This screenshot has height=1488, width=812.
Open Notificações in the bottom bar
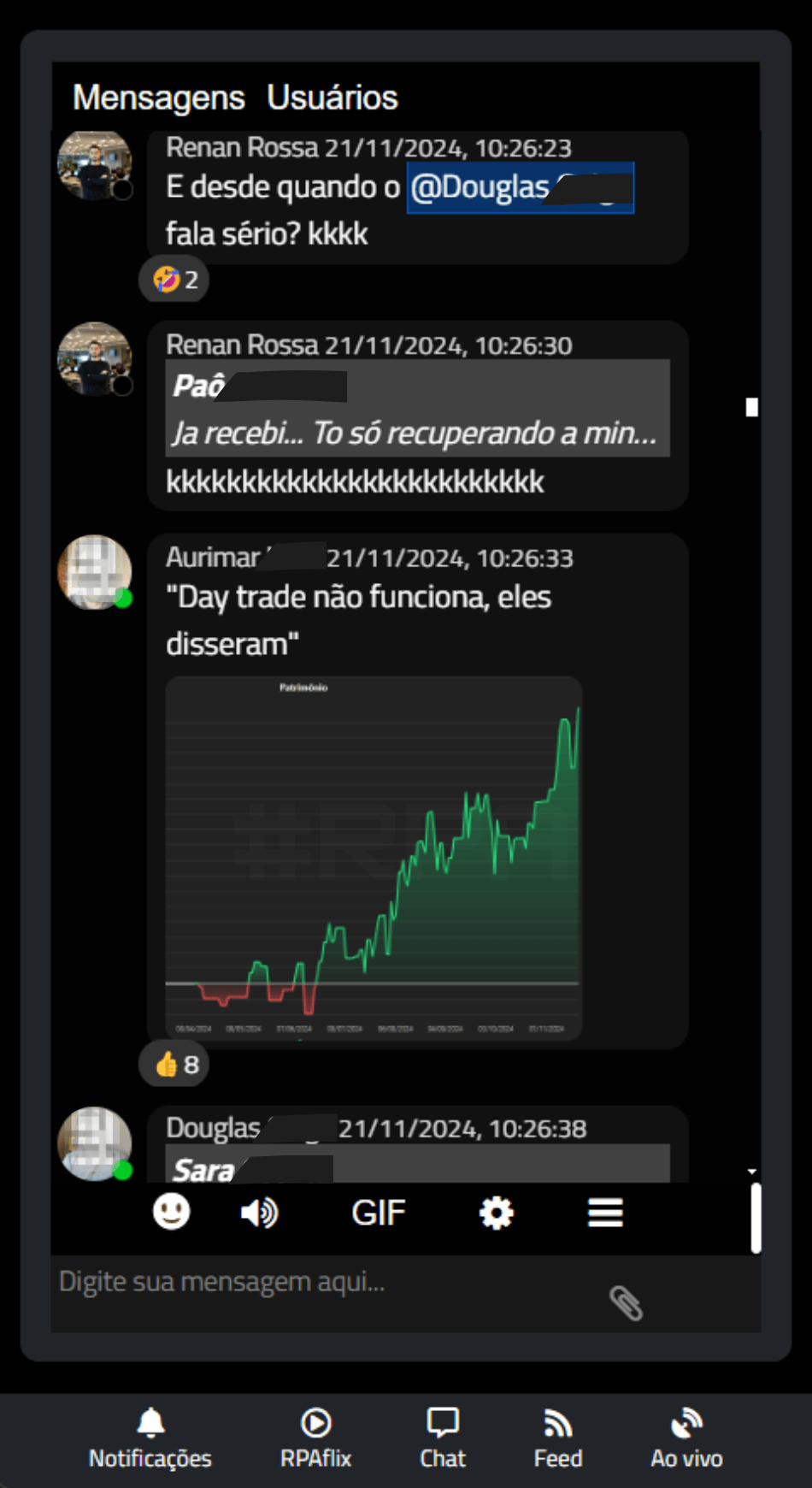click(x=150, y=1438)
